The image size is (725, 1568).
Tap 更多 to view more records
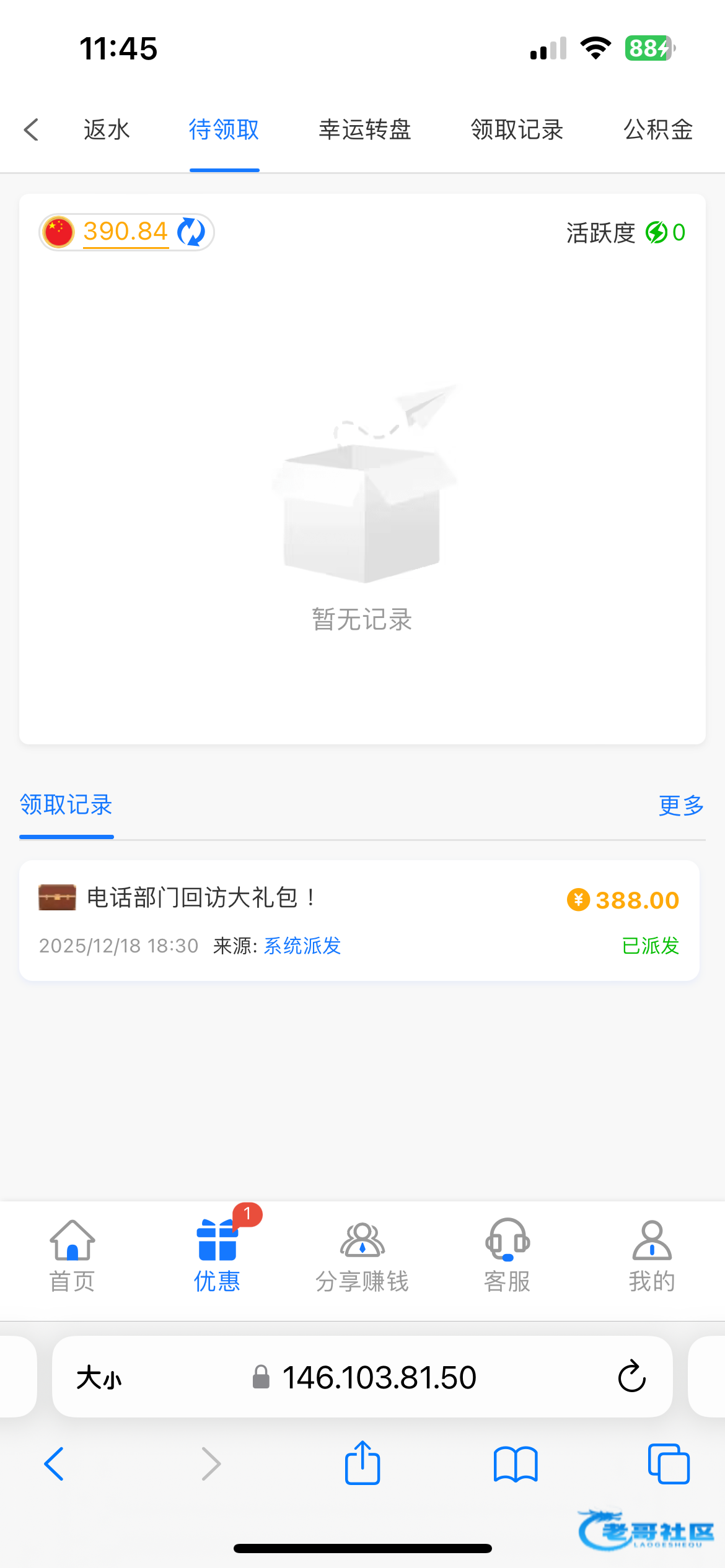pos(681,805)
